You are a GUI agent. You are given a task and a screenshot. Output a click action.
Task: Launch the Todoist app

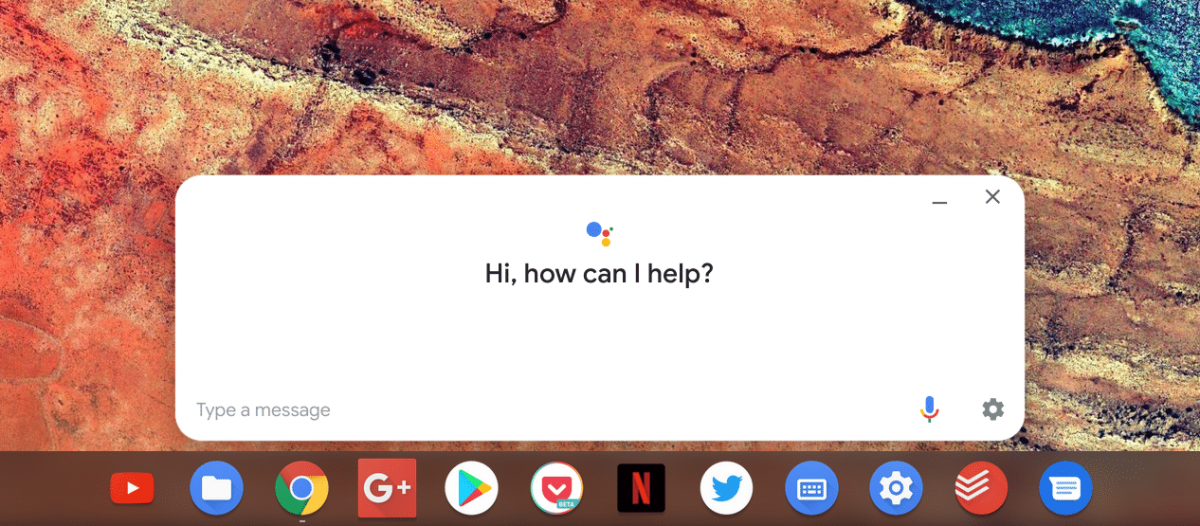tap(981, 488)
